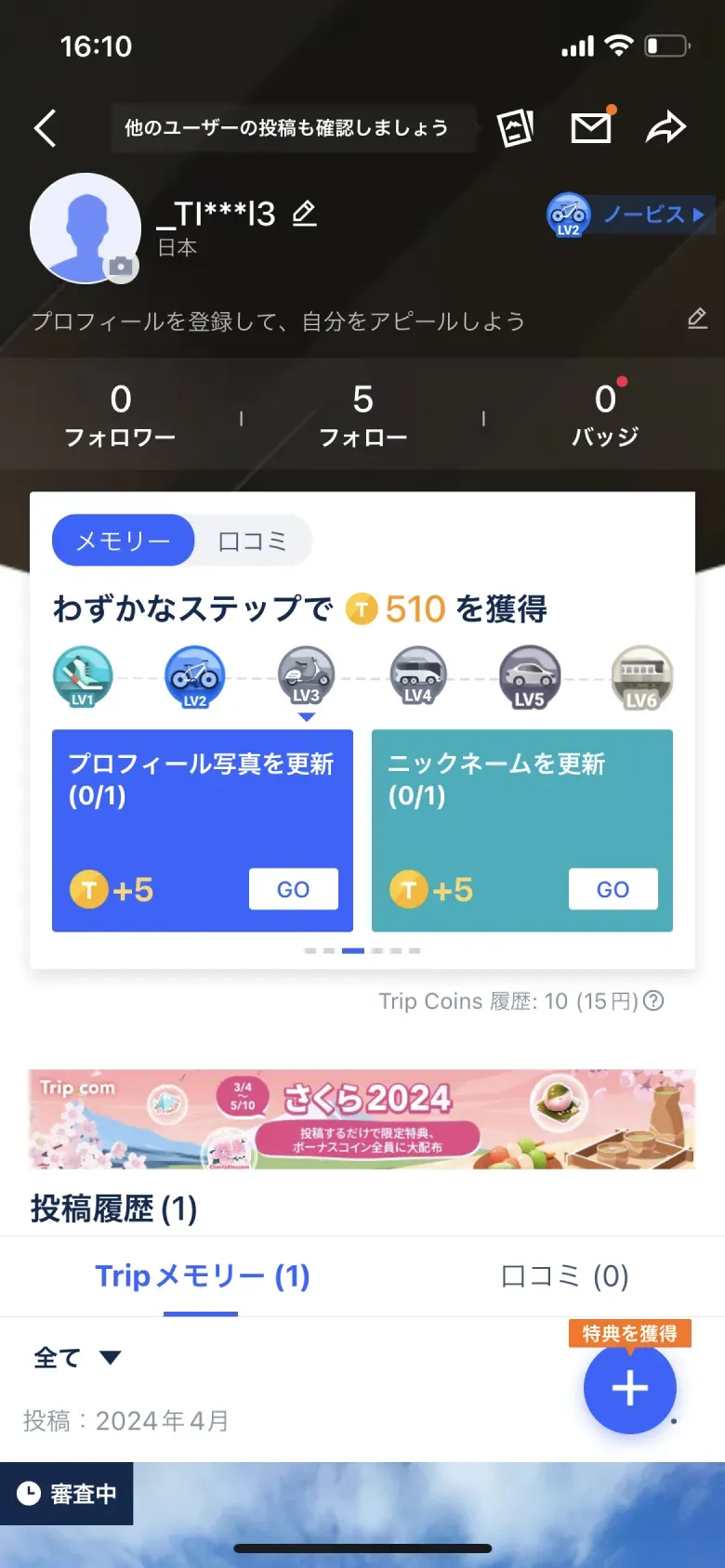
Task: Tap the back arrow at top left
Action: tap(45, 128)
